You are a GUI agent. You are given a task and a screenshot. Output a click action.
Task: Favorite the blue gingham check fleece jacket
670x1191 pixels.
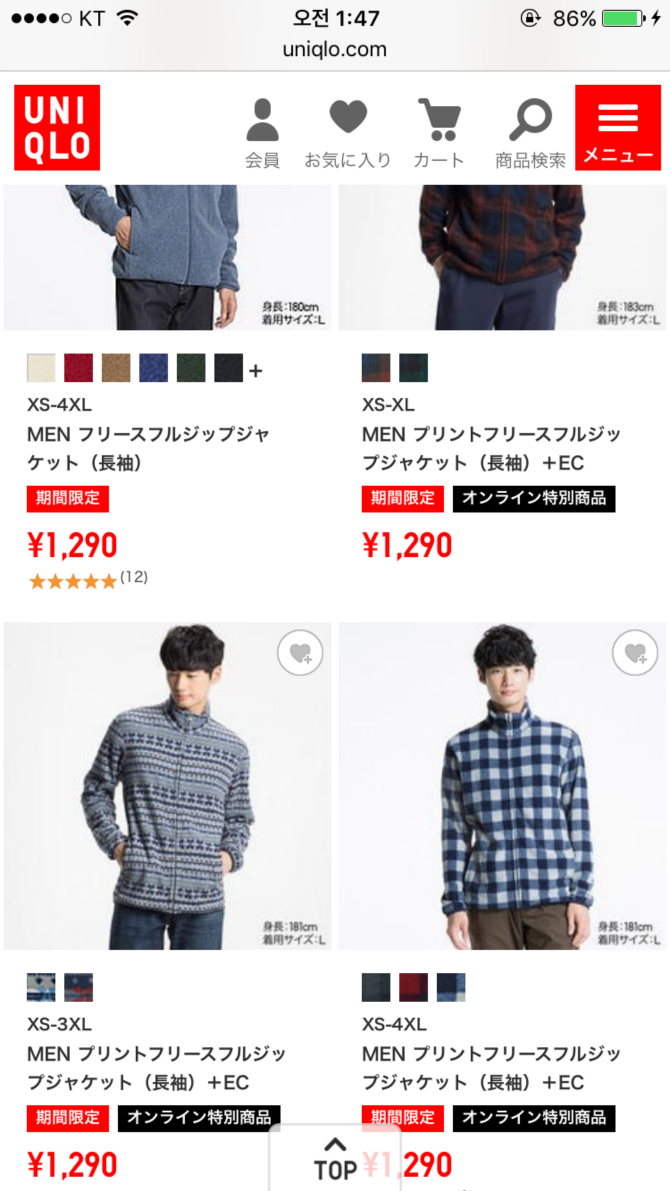pos(635,652)
